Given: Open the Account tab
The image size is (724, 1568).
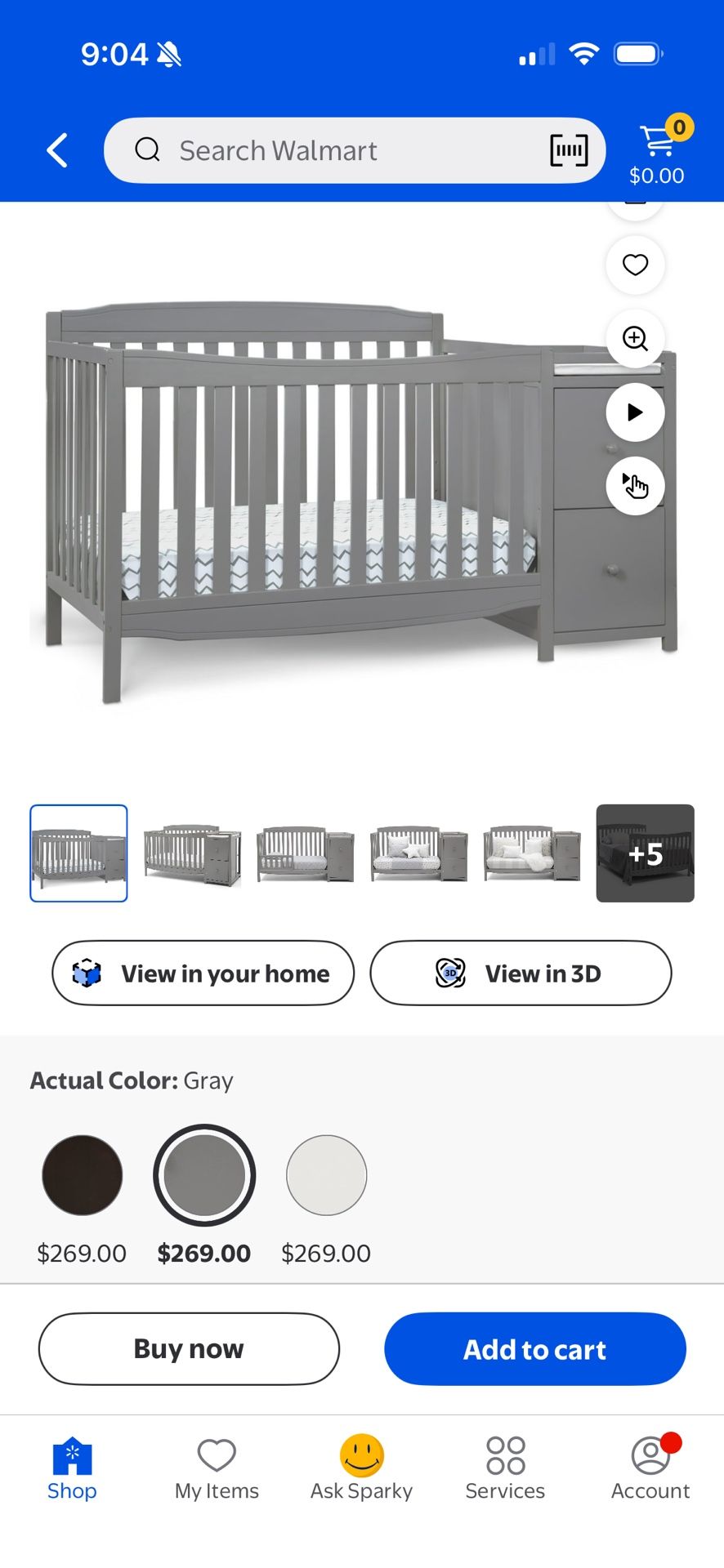Looking at the screenshot, I should [x=650, y=1468].
